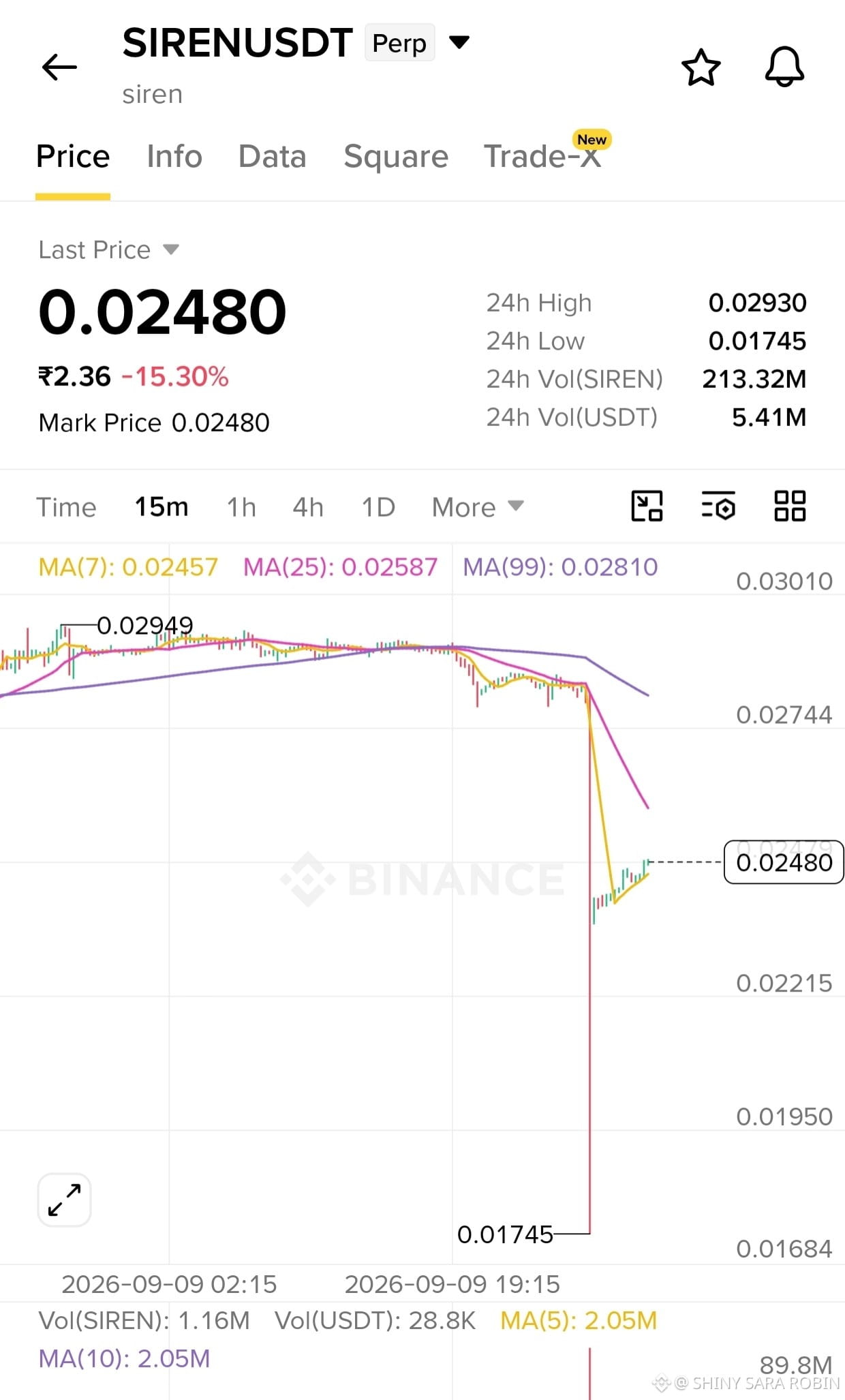Viewport: 845px width, 1400px height.
Task: Open the Trade-X tab
Action: [543, 156]
